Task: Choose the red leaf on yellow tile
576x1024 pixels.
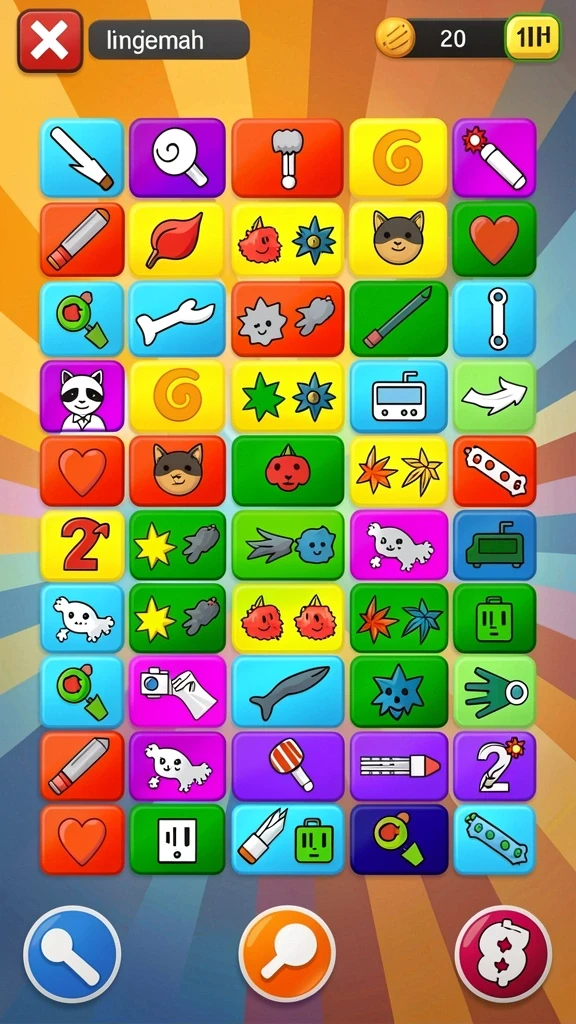Action: tap(177, 240)
